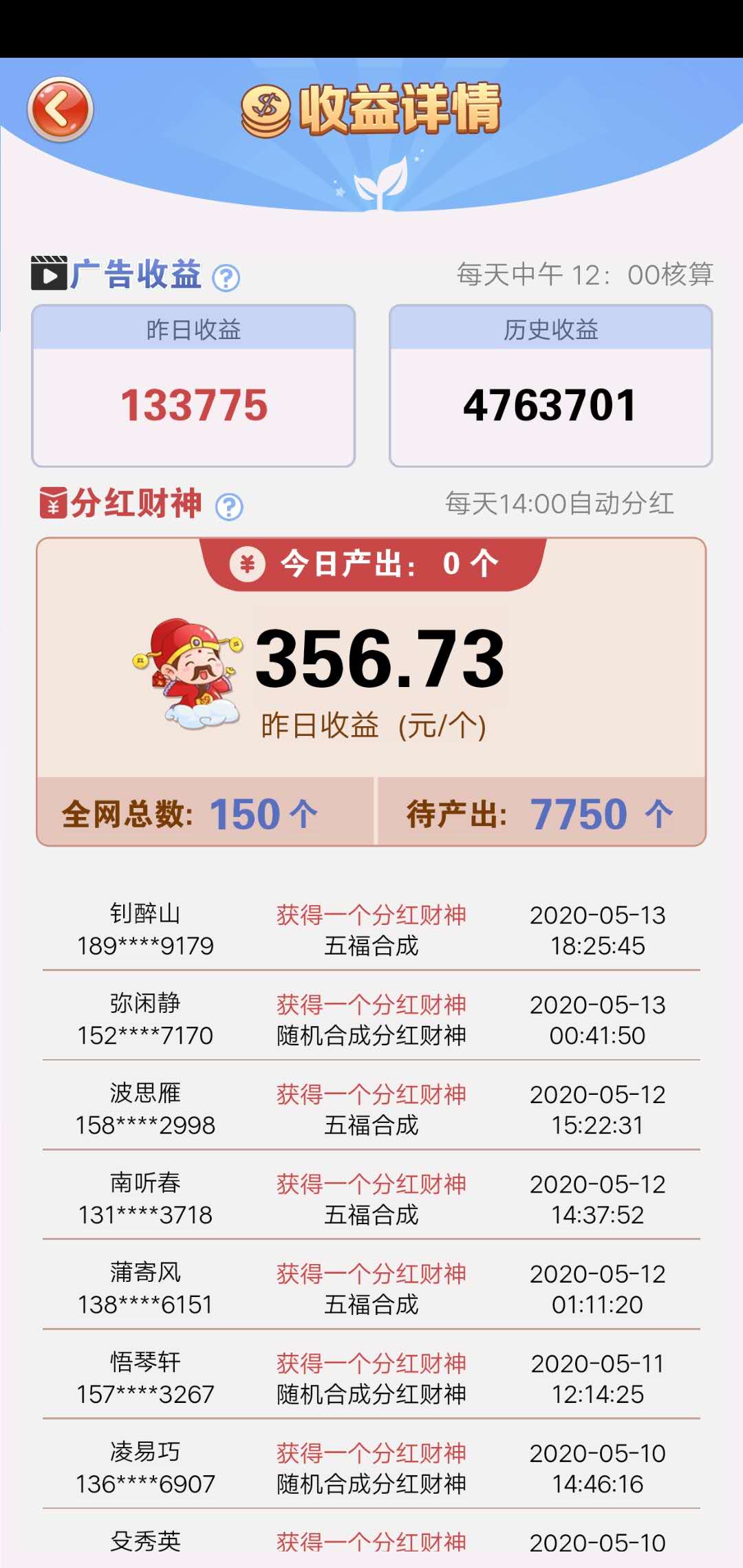Image resolution: width=743 pixels, height=1568 pixels.
Task: Select the 昨日收益 earnings card showing 133775
Action: [193, 385]
